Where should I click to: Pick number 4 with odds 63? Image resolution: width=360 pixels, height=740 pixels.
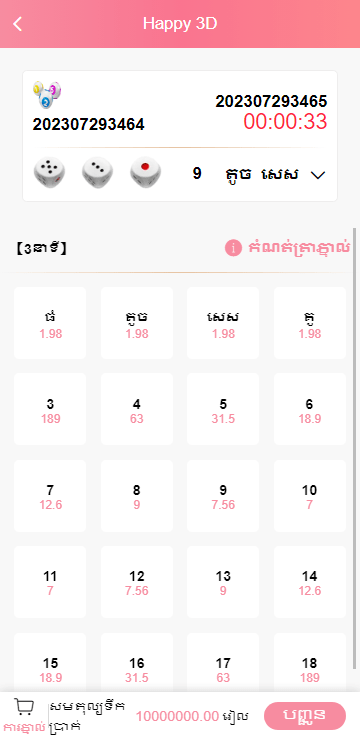point(137,409)
